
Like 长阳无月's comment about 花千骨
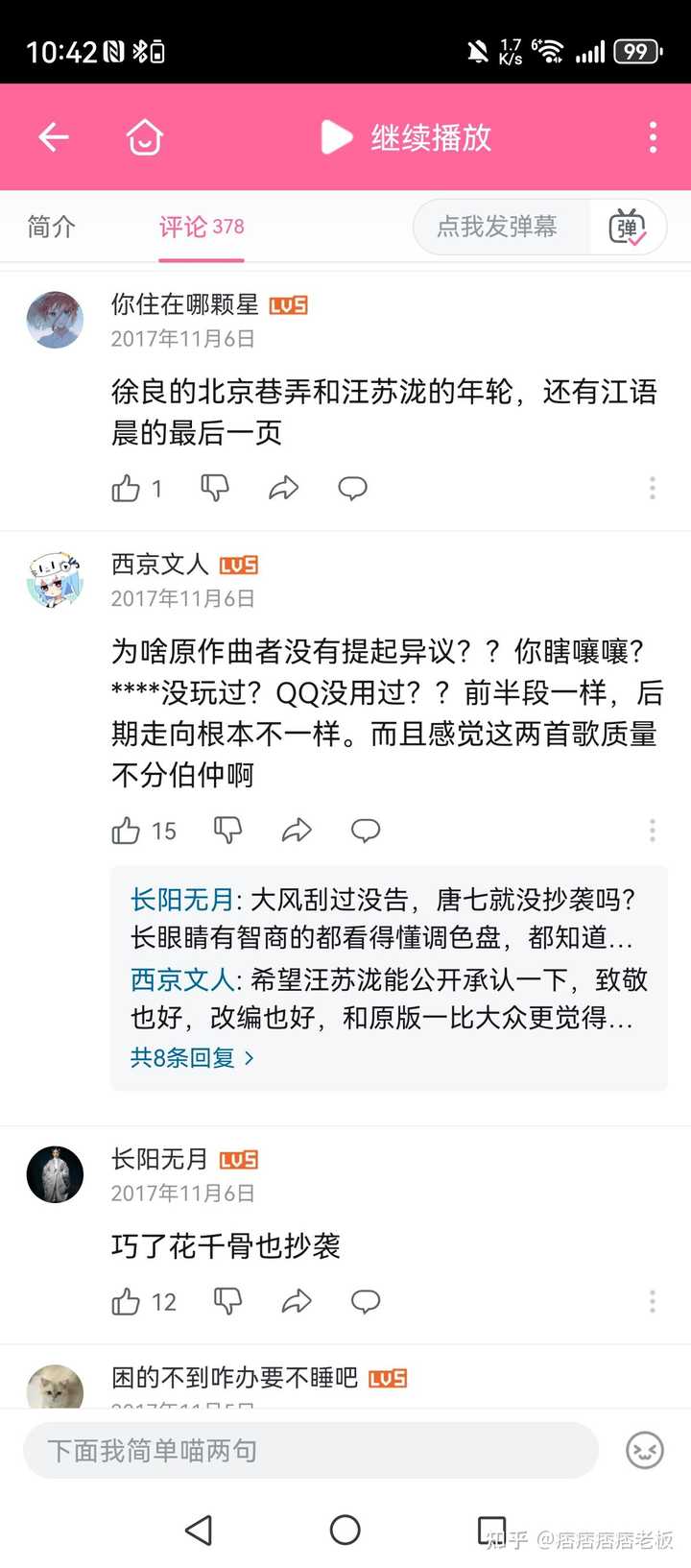126,1301
